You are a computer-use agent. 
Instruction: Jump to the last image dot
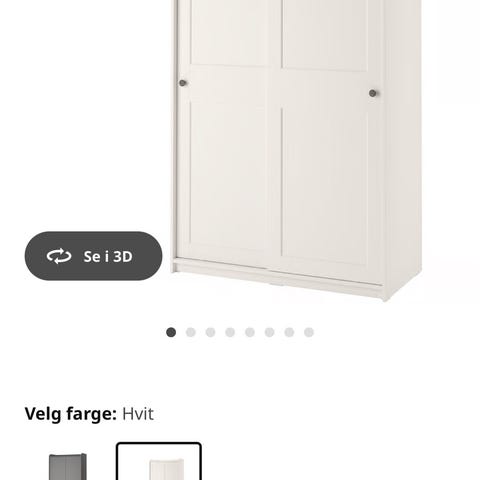click(x=309, y=332)
